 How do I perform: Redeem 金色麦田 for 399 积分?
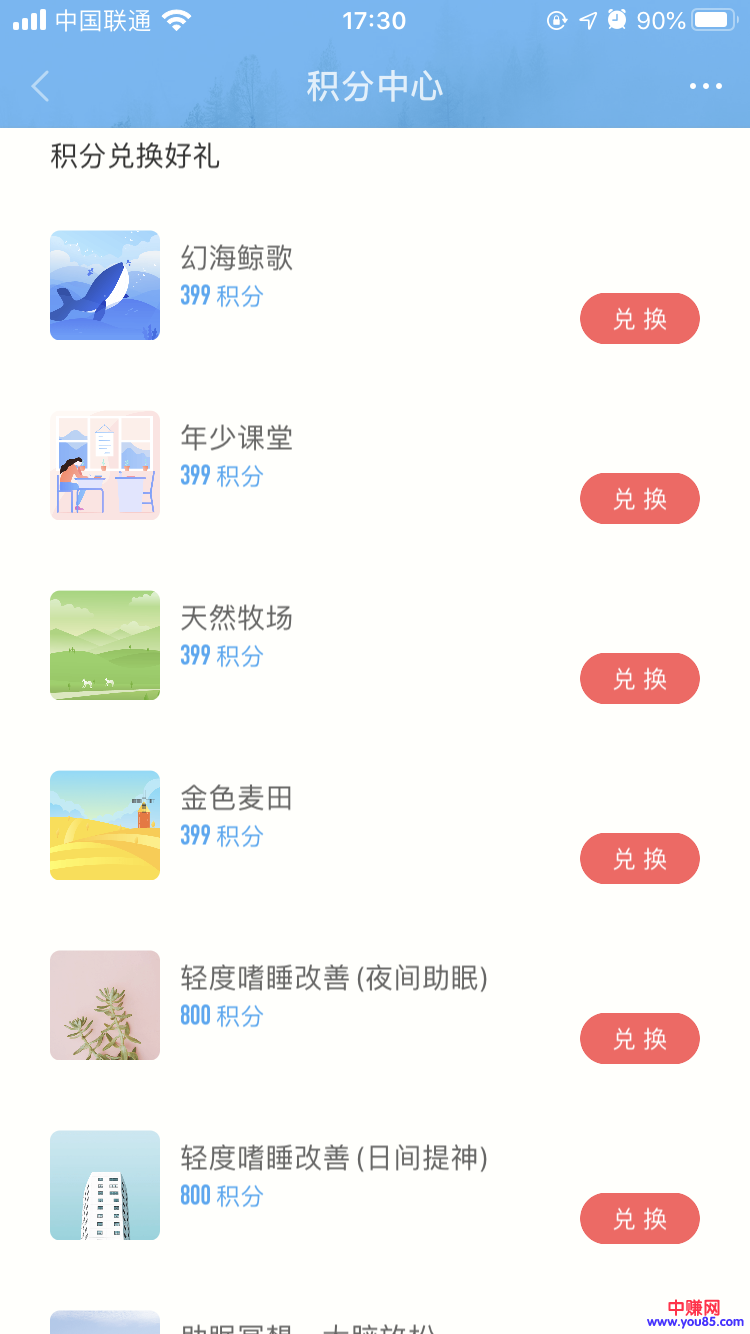(640, 858)
